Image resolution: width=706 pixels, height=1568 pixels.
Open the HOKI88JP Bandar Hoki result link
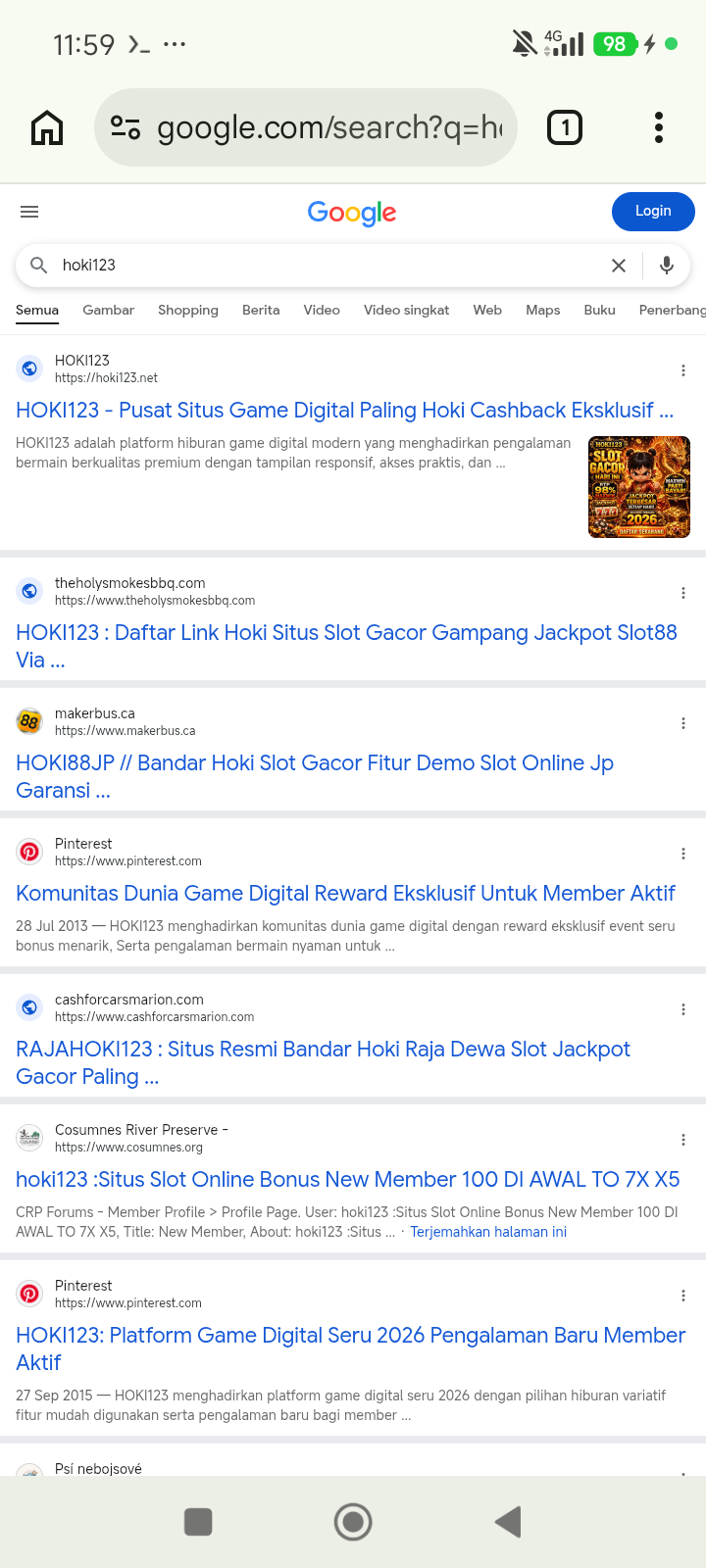[315, 776]
